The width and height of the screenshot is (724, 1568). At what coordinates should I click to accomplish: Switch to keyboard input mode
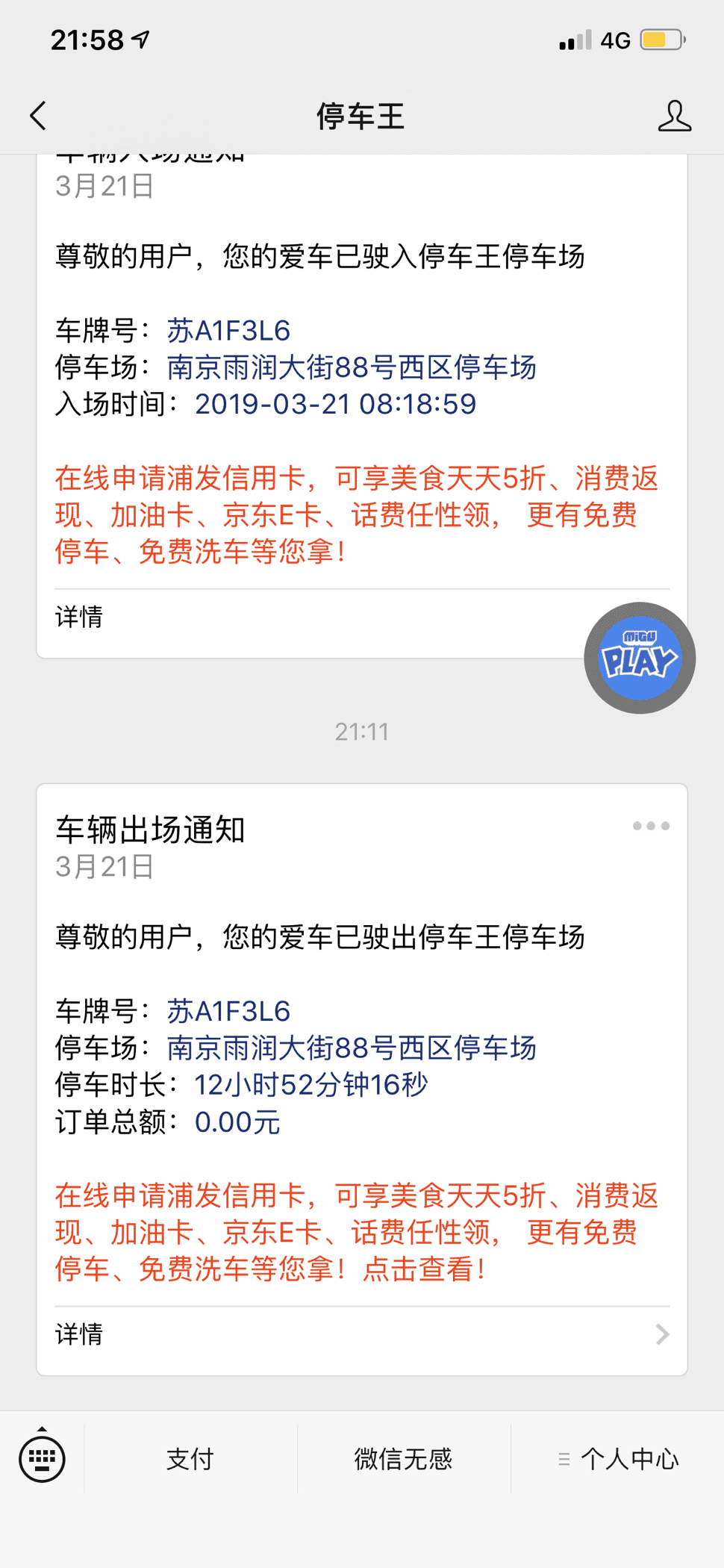[x=42, y=1457]
